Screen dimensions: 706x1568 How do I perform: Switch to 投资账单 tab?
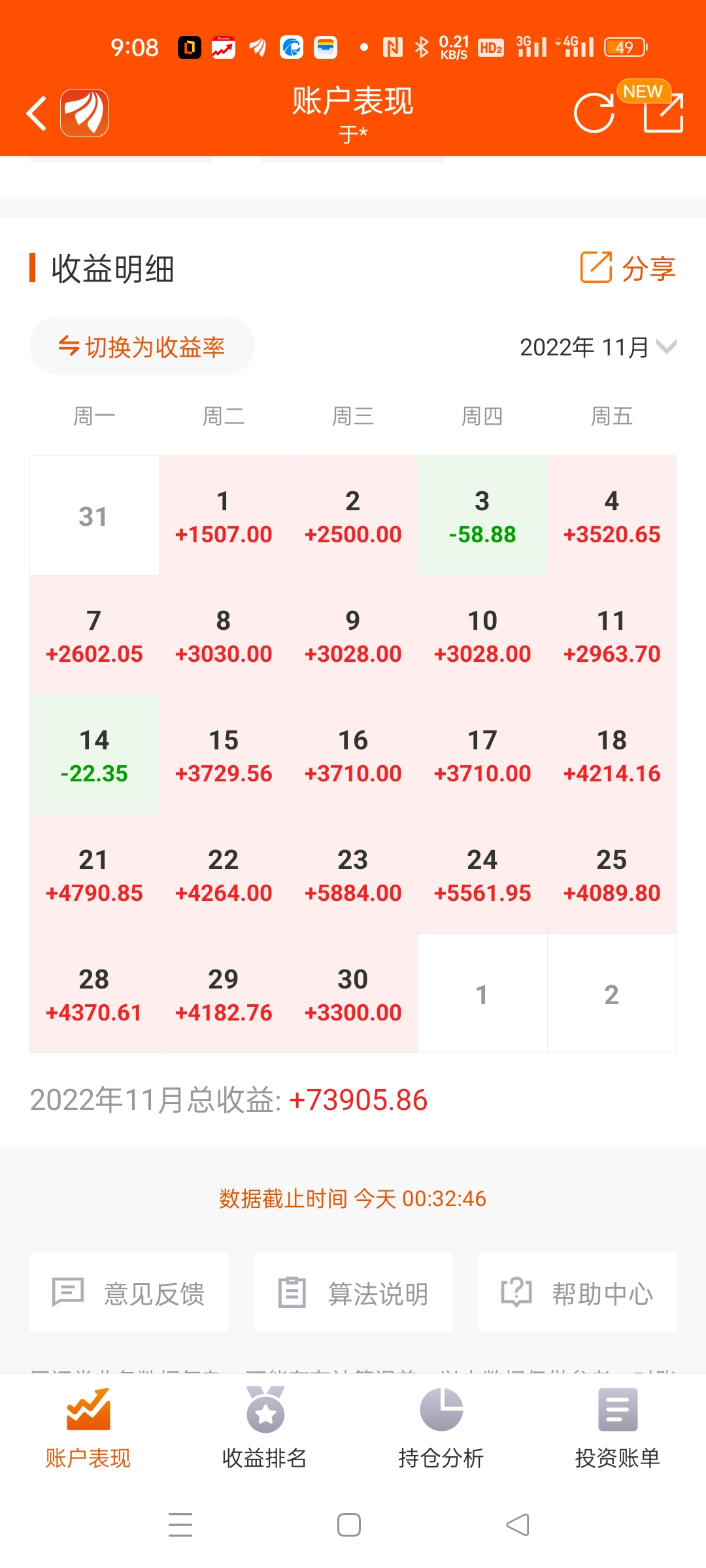618,1429
